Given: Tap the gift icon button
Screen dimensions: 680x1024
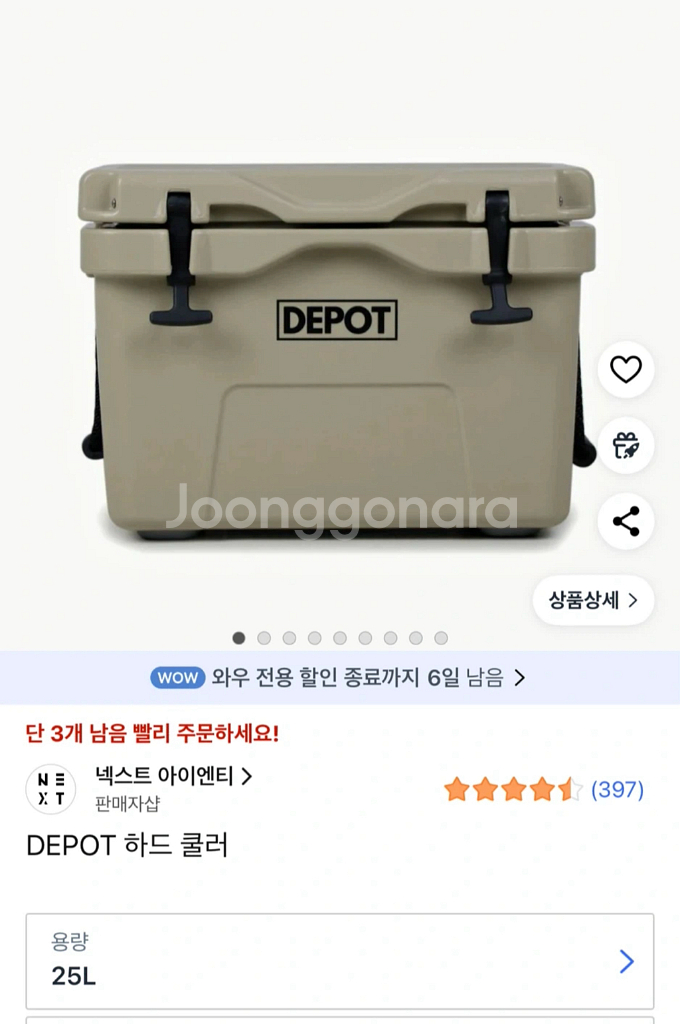Looking at the screenshot, I should (626, 446).
